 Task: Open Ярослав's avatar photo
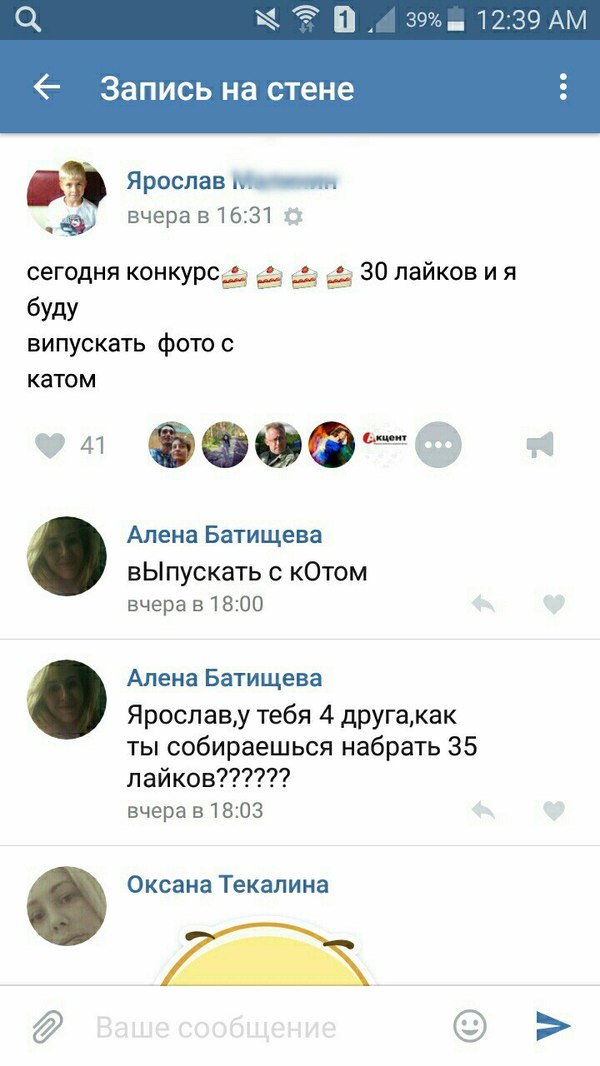tap(66, 198)
